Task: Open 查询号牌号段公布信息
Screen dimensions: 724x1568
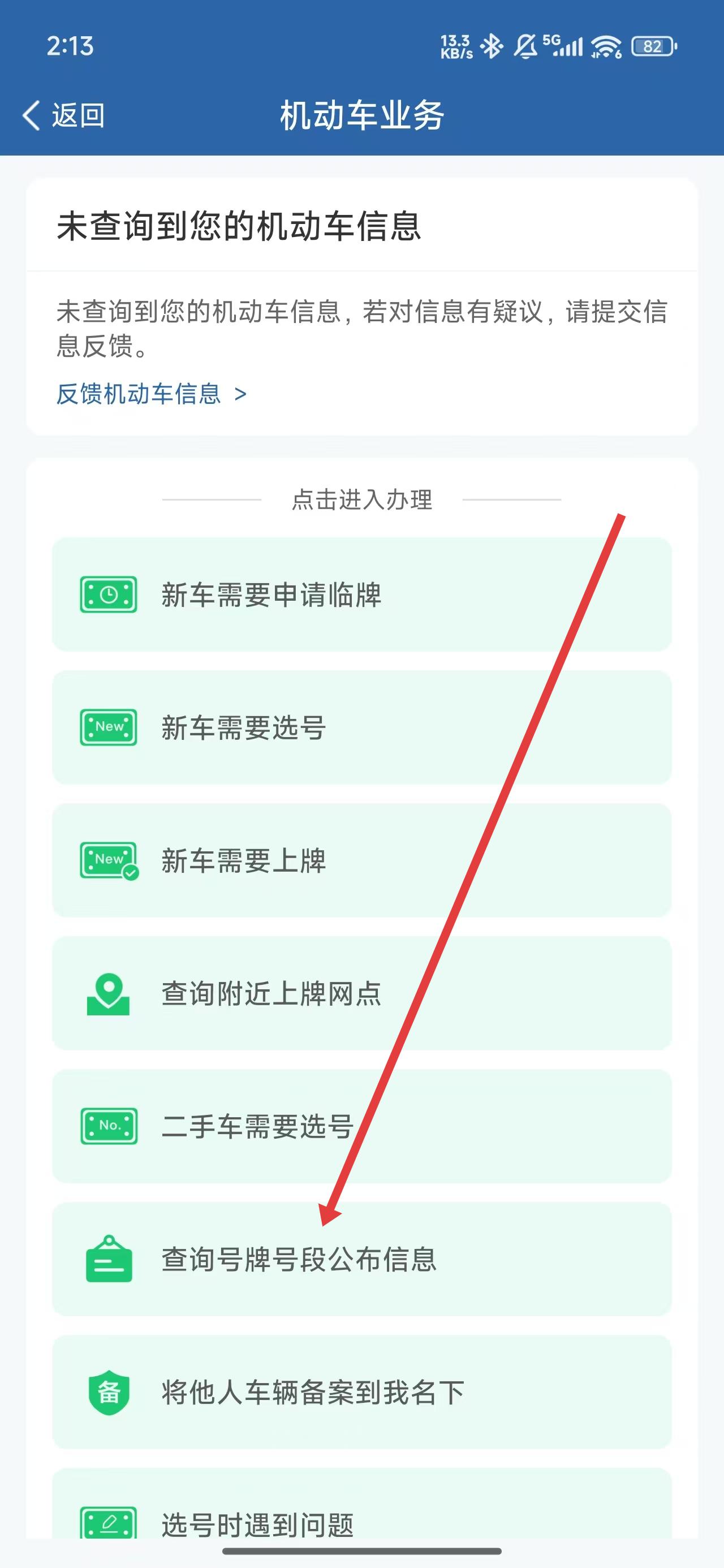Action: click(x=361, y=1259)
